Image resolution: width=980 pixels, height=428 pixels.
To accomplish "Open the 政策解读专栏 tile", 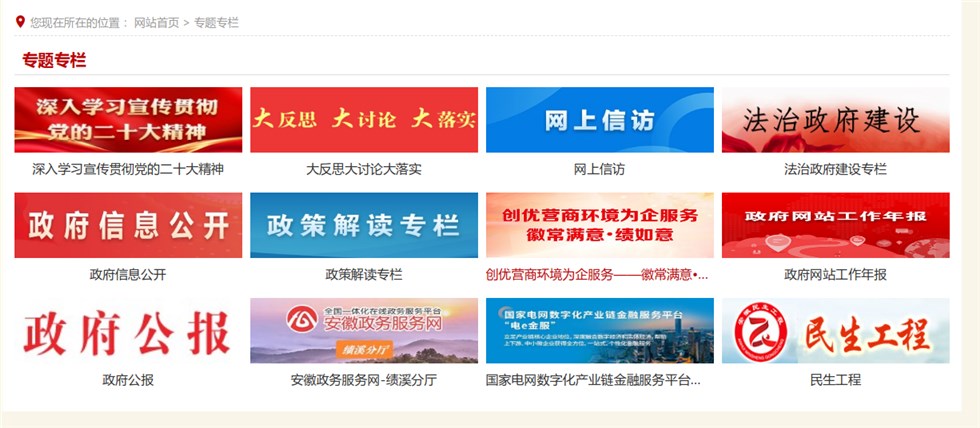I will point(364,225).
